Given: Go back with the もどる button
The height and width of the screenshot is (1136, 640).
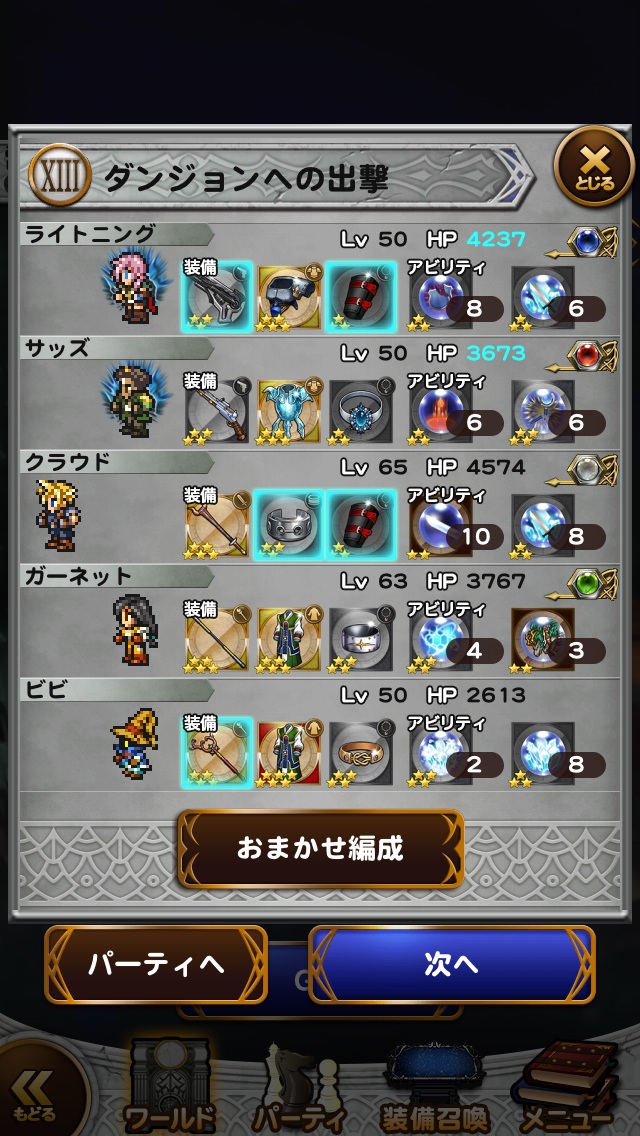Looking at the screenshot, I should 35,1097.
